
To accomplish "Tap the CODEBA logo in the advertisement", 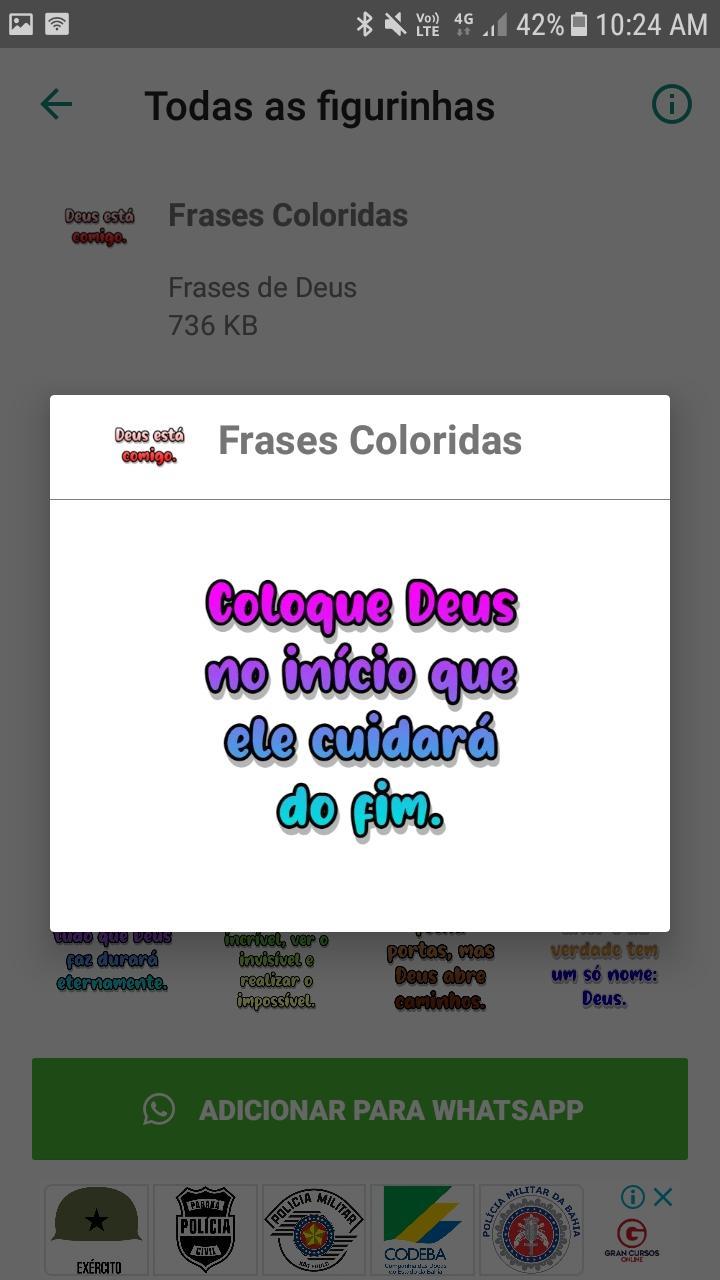I will [421, 1230].
